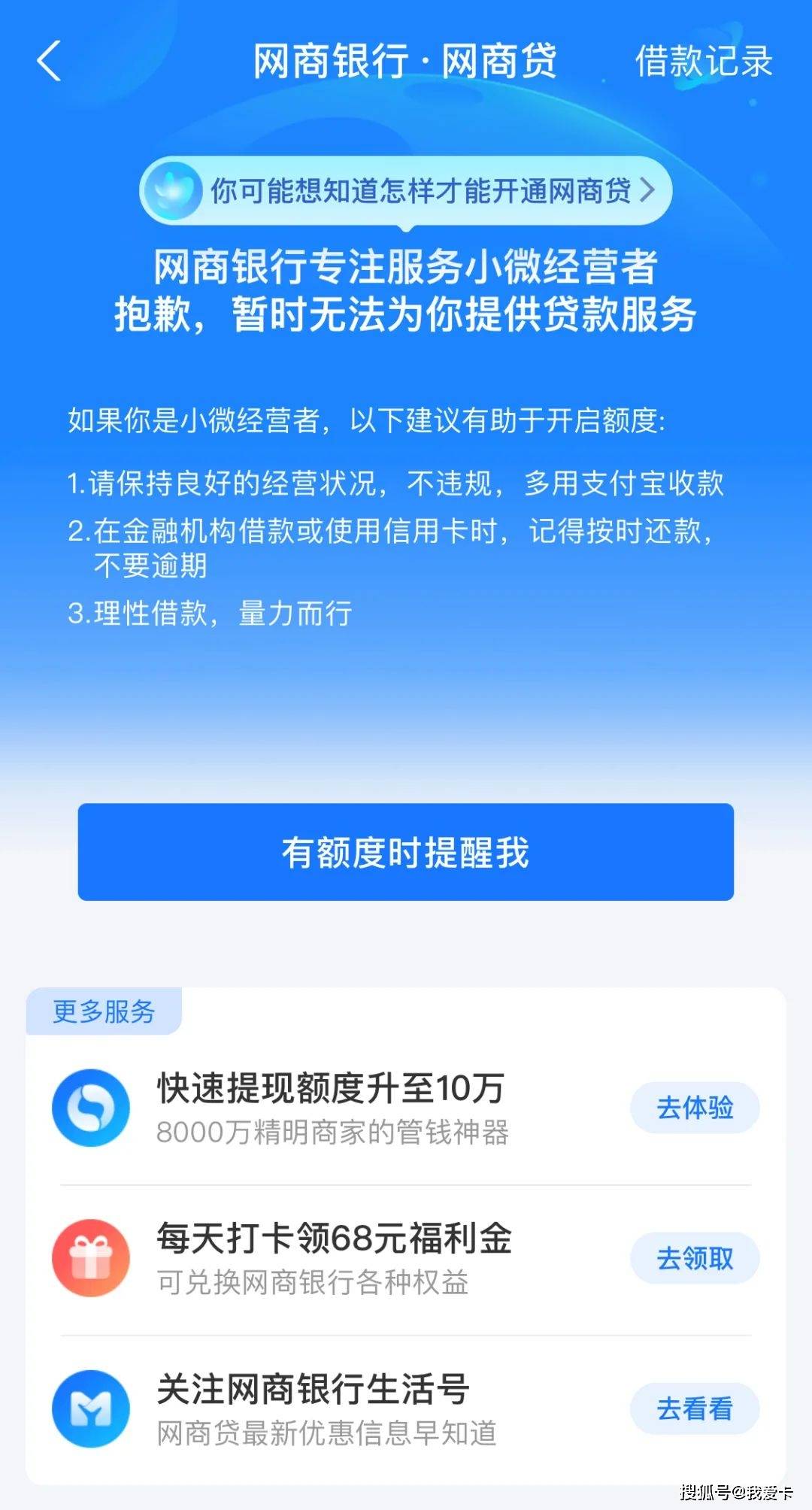Tap the title 网商银行·网商贷
The height and width of the screenshot is (1510, 812).
click(406, 63)
